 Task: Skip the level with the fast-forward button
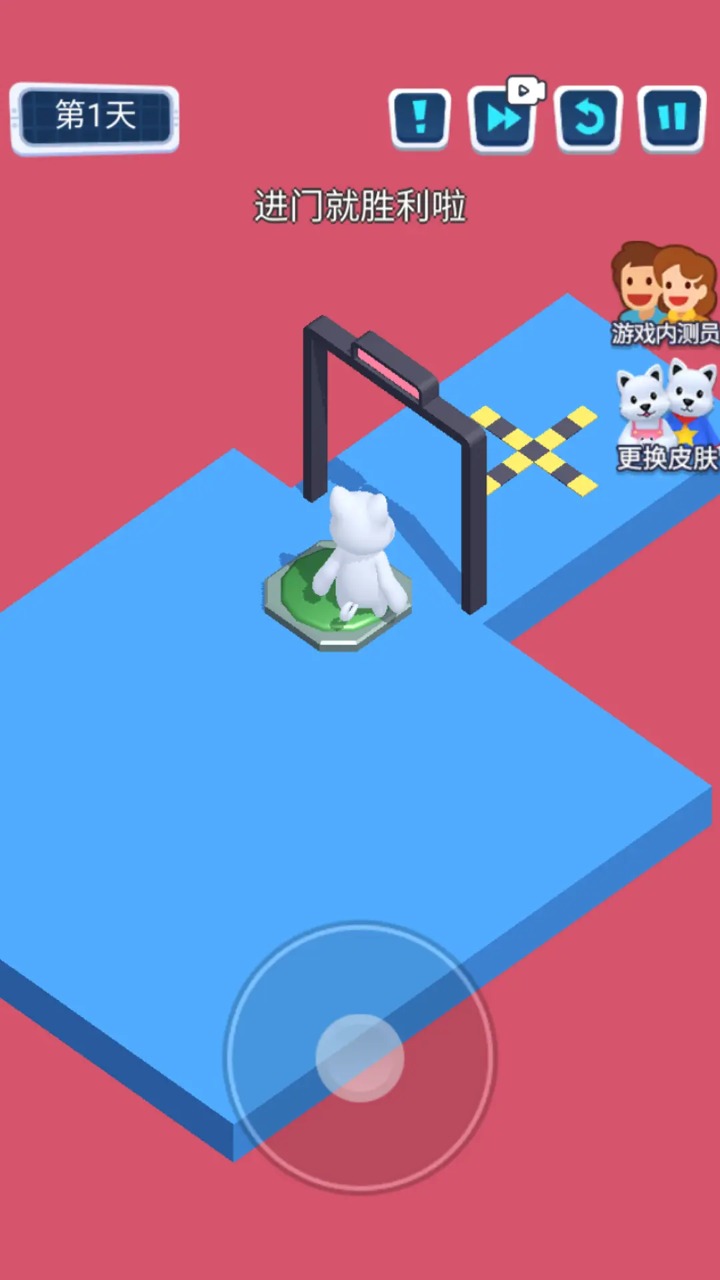(502, 119)
